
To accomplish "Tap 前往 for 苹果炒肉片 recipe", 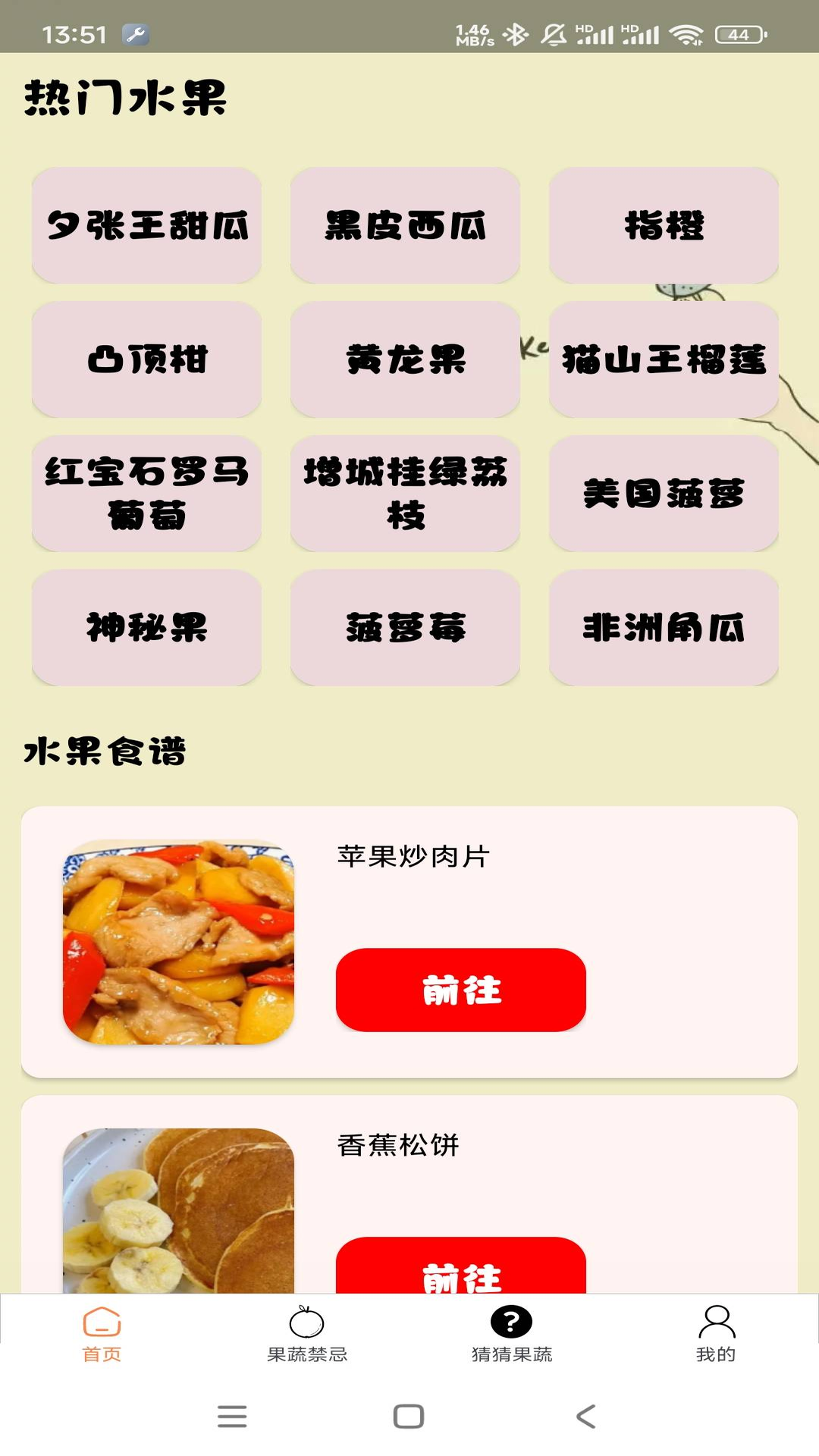I will [x=460, y=990].
